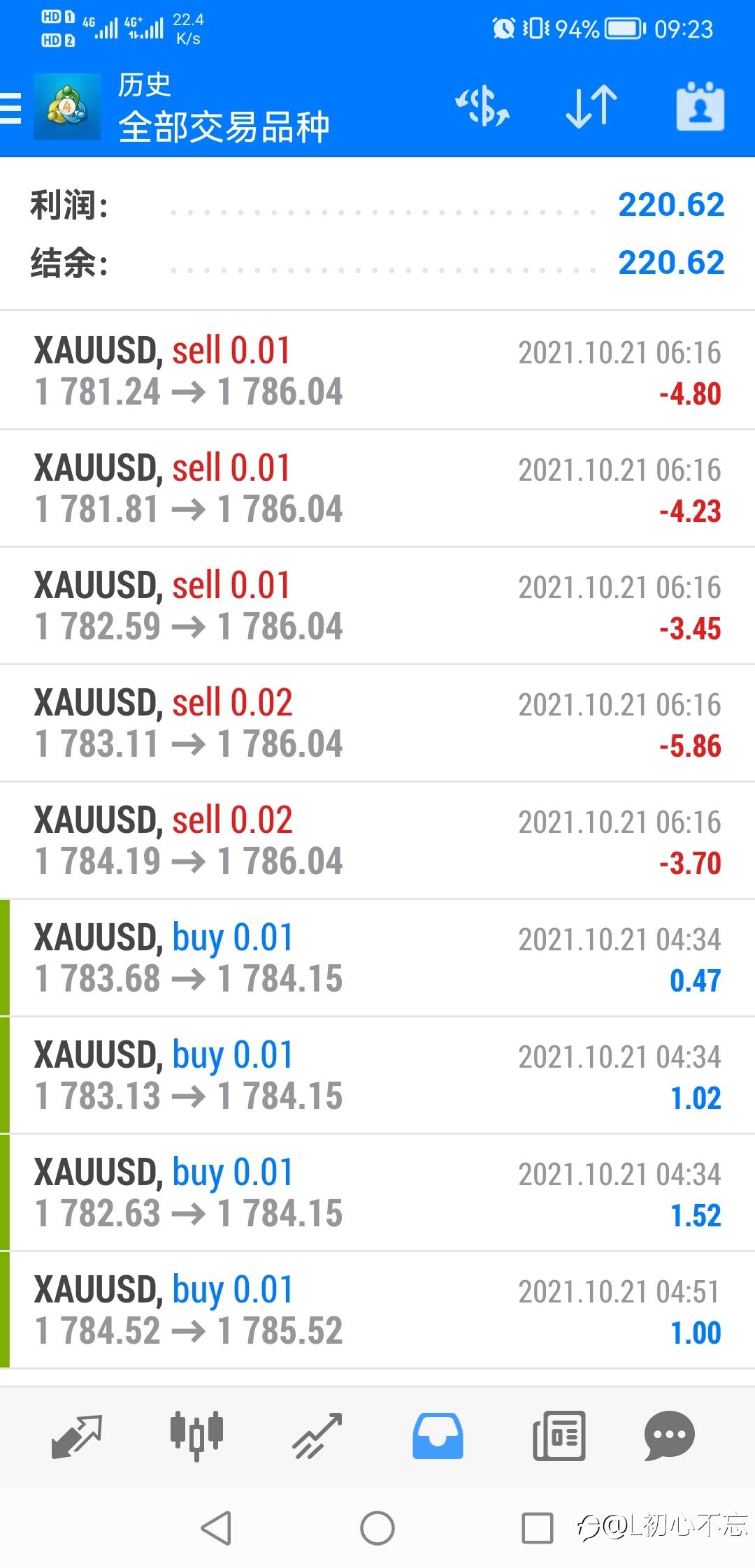Open the sell 0.02 trade at 1 783.11
The width and height of the screenshot is (755, 1568).
pos(377,723)
